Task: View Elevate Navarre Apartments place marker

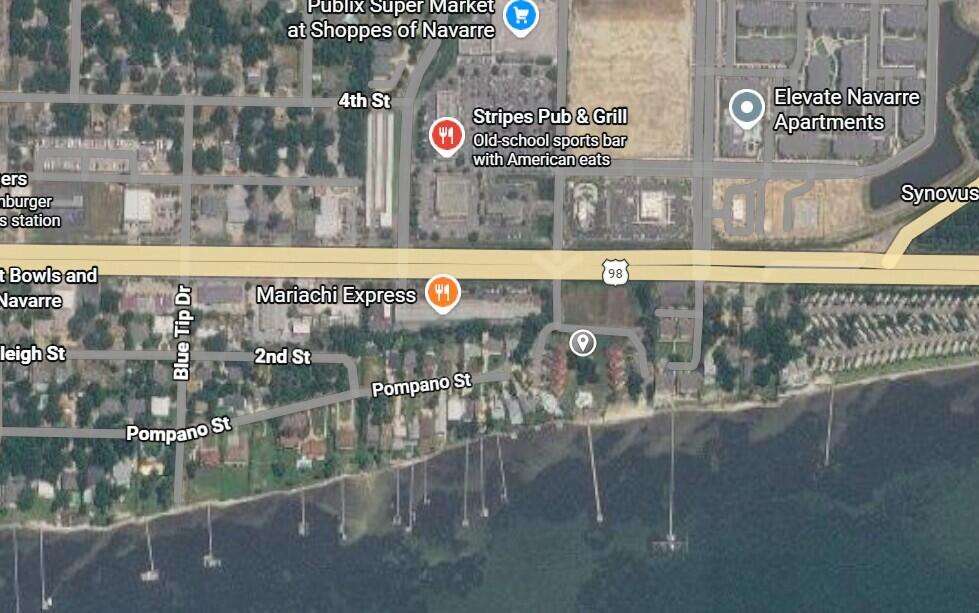Action: (746, 108)
